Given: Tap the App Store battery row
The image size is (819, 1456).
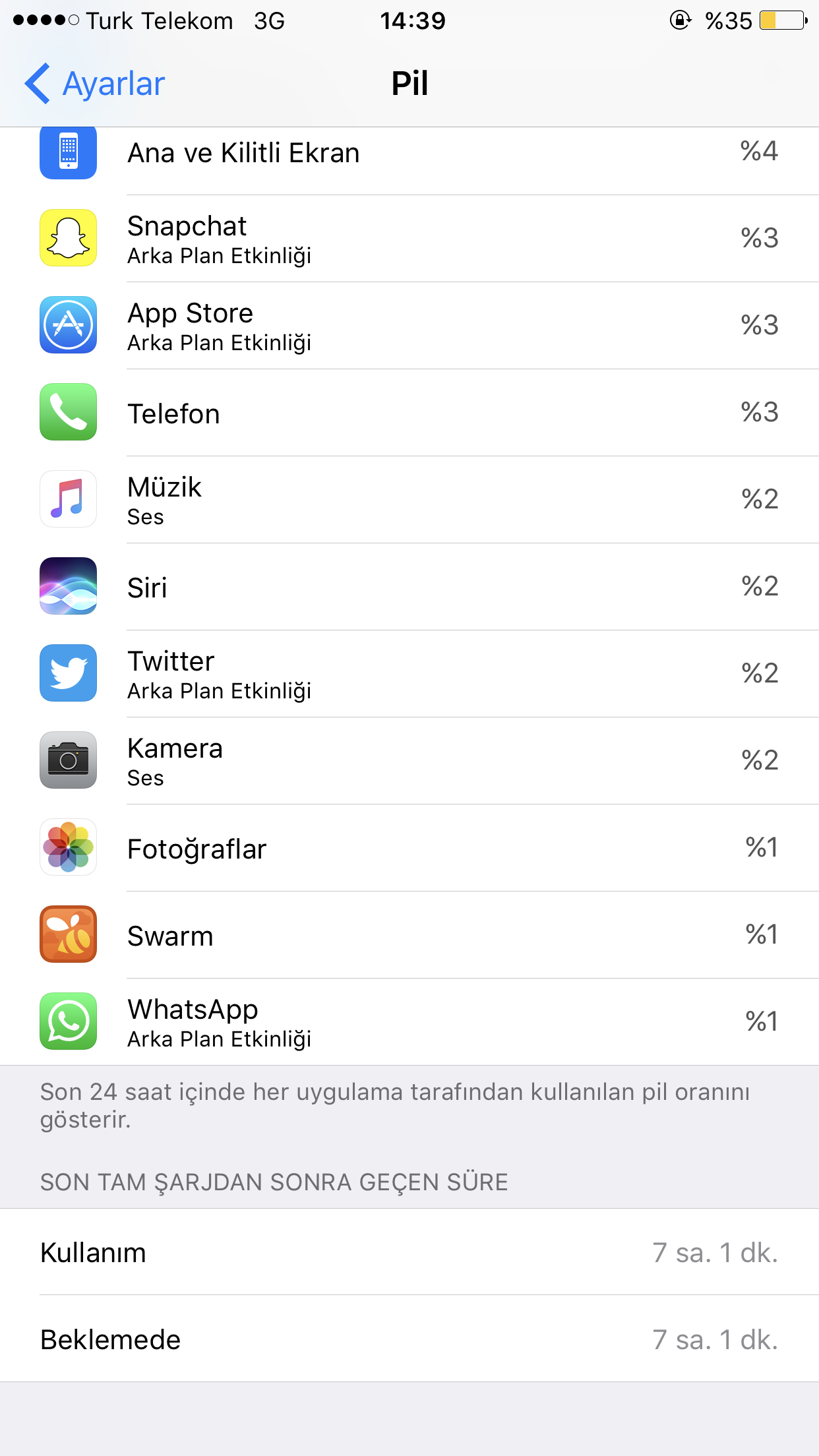Looking at the screenshot, I should pyautogui.click(x=409, y=326).
